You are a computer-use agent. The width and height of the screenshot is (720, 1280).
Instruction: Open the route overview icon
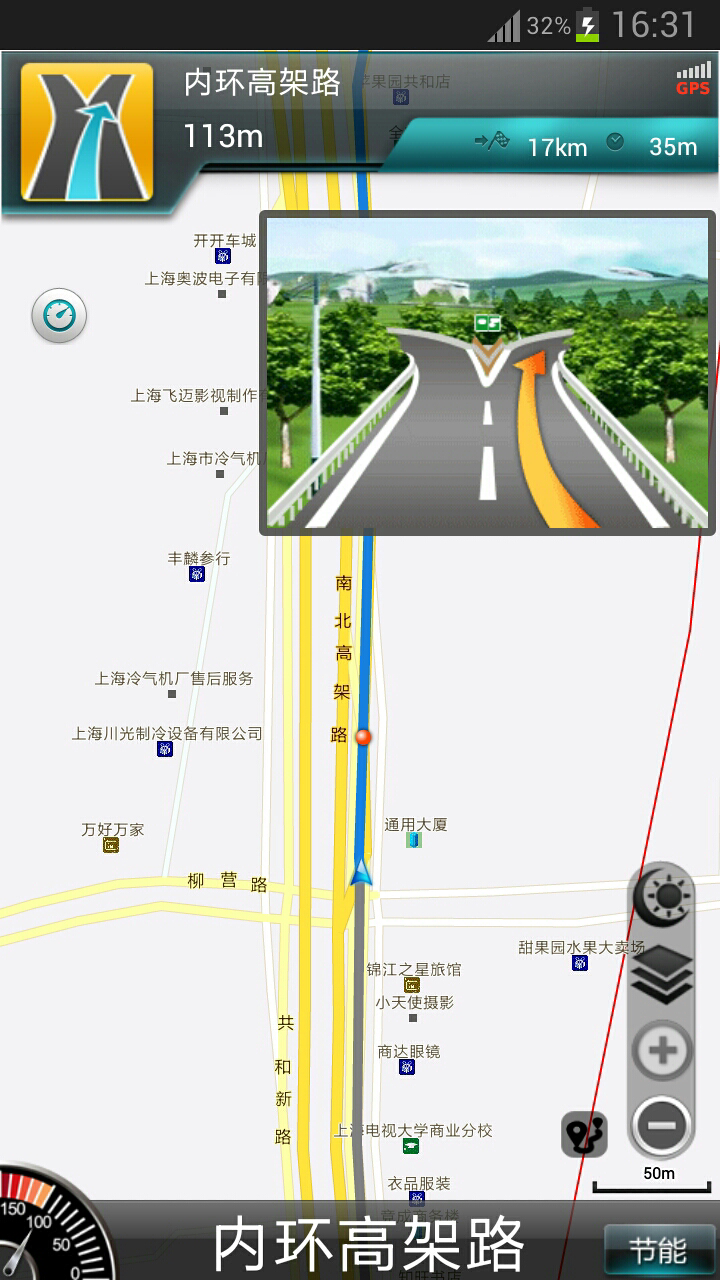584,1135
